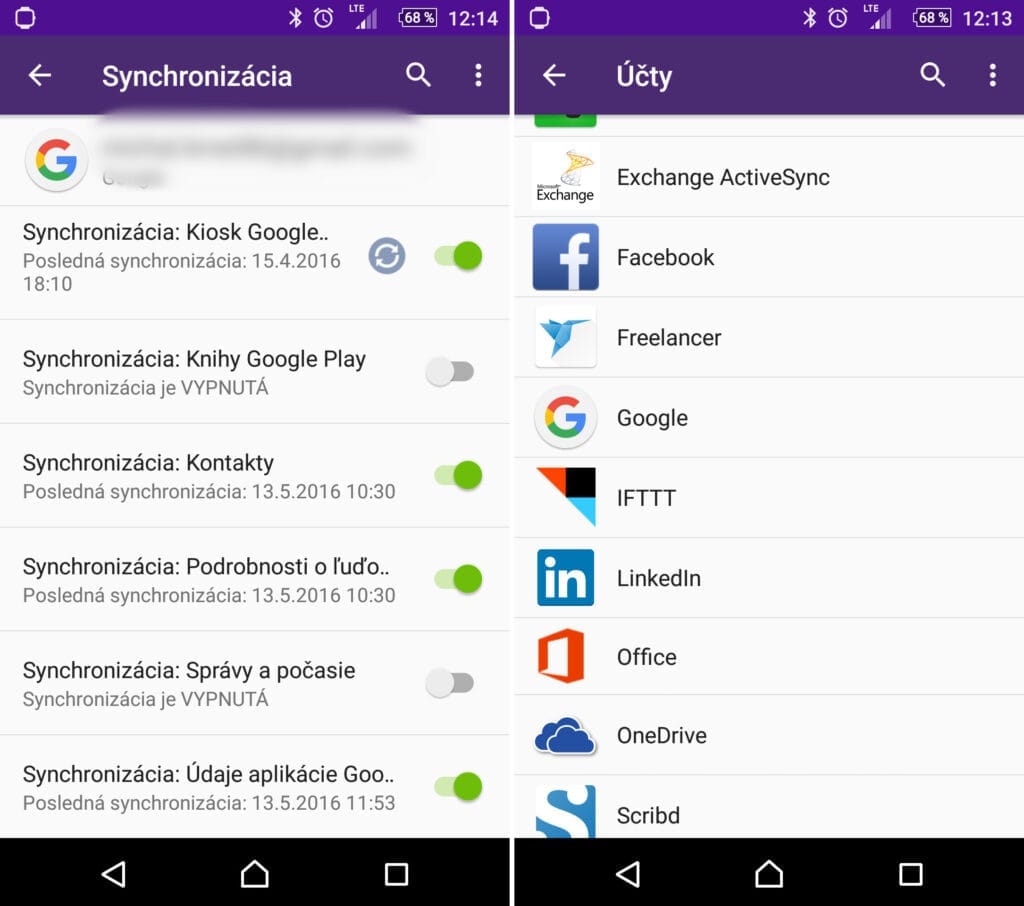Open Google in the Účty list
The width and height of the screenshot is (1024, 906).
tap(652, 417)
